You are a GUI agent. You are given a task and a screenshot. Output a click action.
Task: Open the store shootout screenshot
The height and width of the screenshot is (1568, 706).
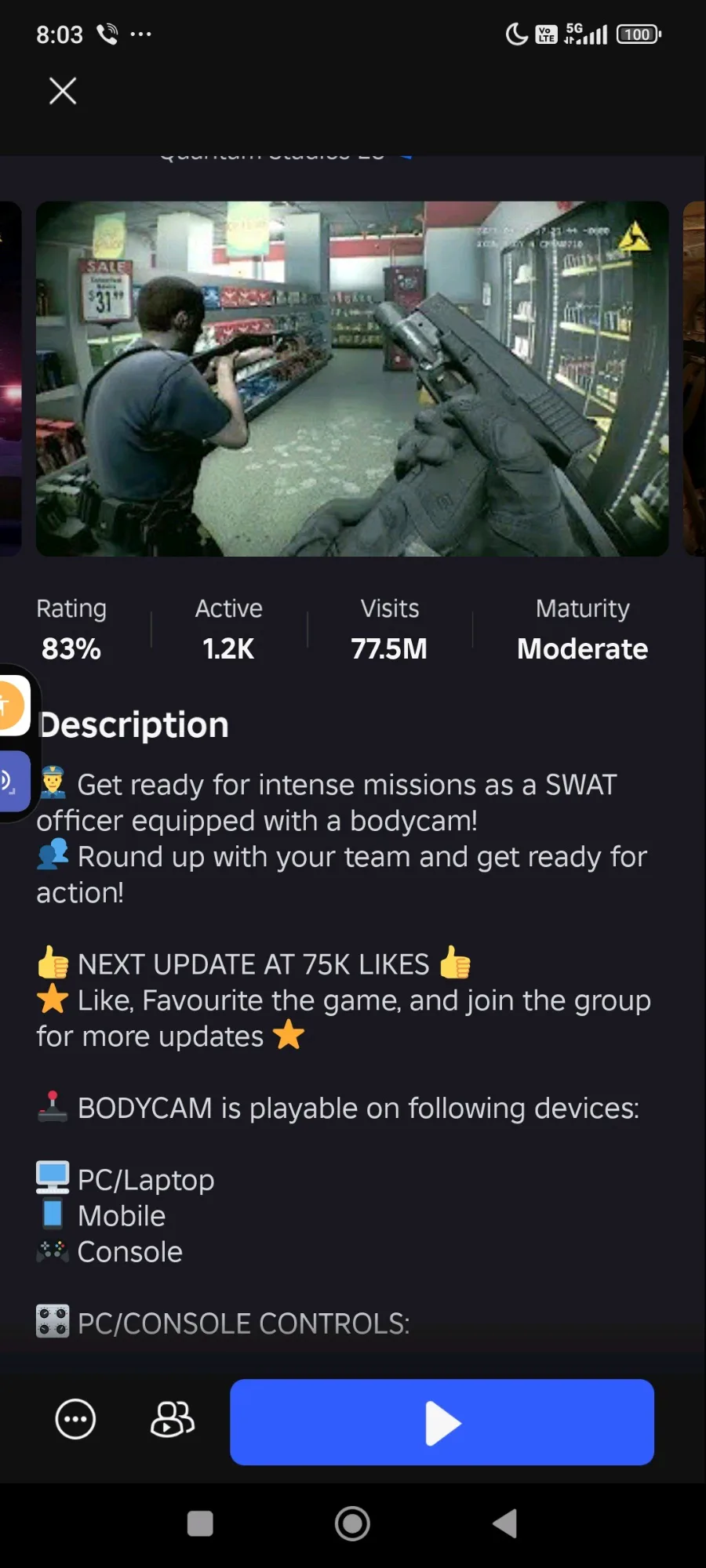click(x=352, y=379)
